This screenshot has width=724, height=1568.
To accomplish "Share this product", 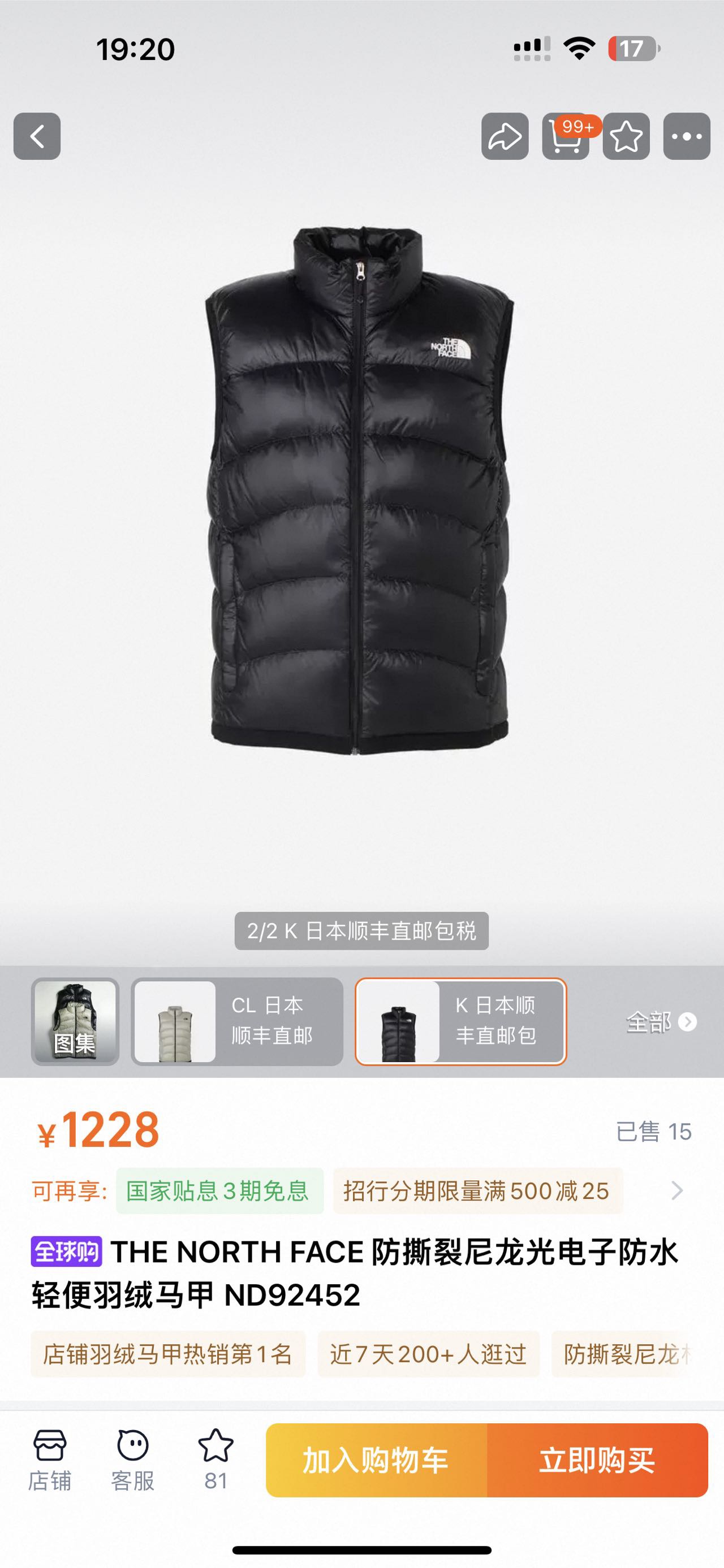I will click(505, 136).
